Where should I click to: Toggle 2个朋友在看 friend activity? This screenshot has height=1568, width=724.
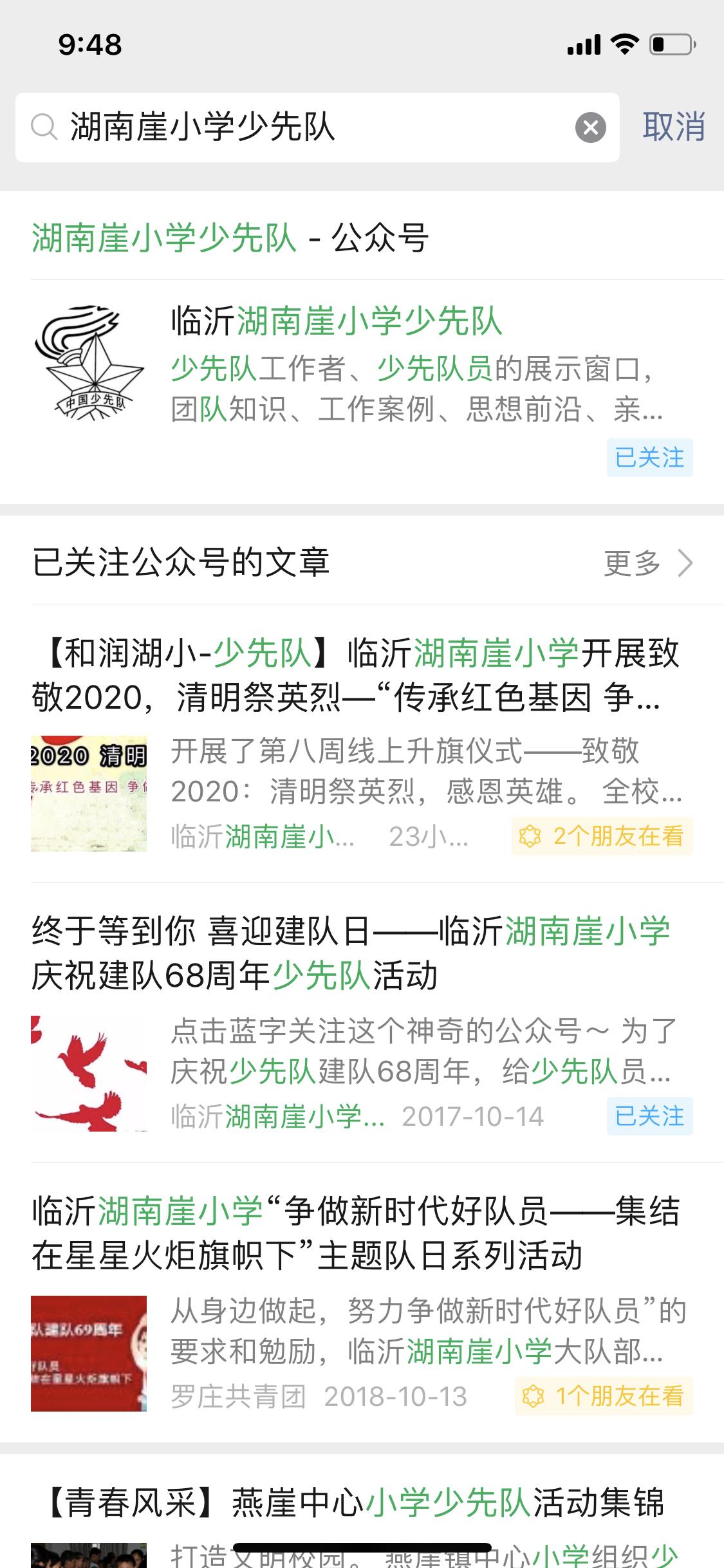click(x=605, y=837)
